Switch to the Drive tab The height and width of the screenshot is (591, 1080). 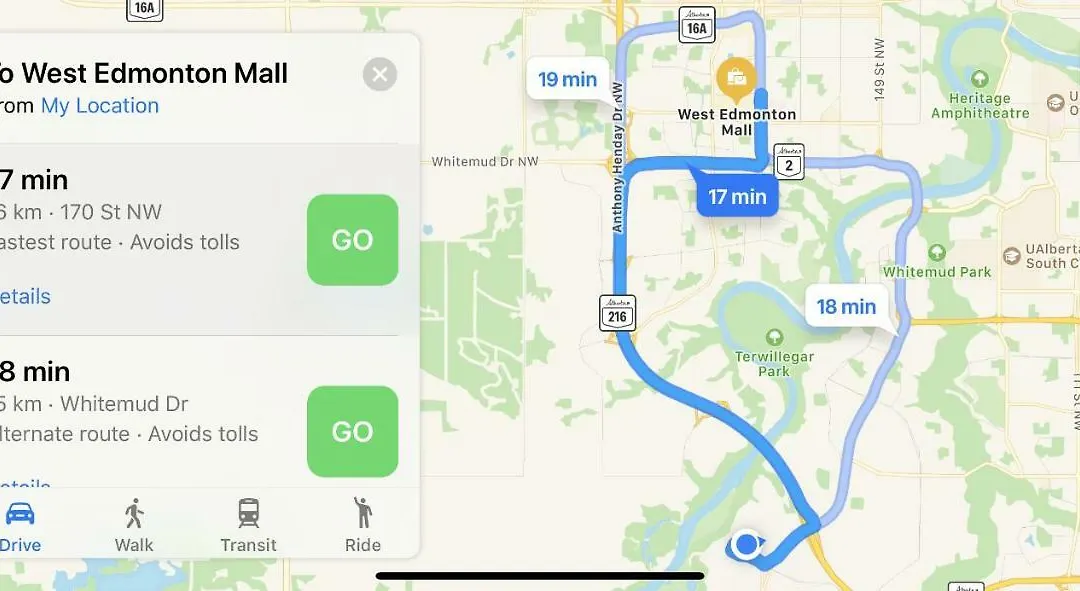(20, 526)
